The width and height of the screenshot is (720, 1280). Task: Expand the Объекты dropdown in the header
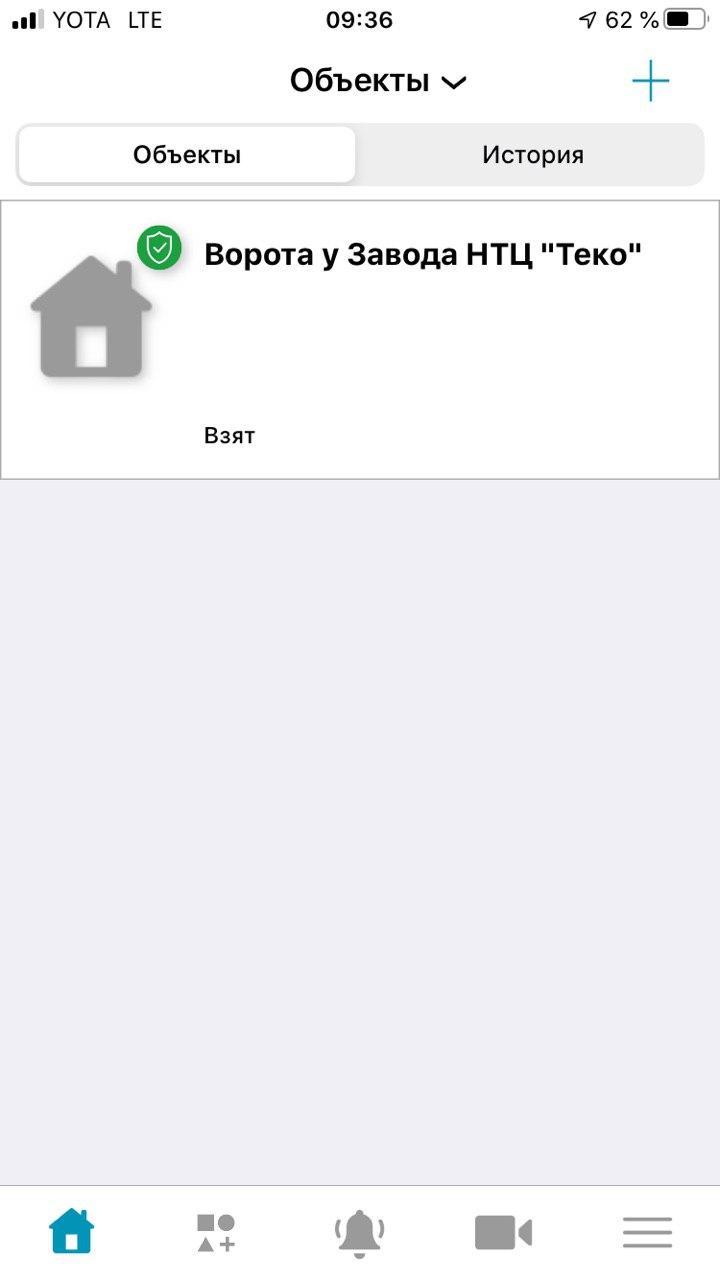tap(378, 81)
